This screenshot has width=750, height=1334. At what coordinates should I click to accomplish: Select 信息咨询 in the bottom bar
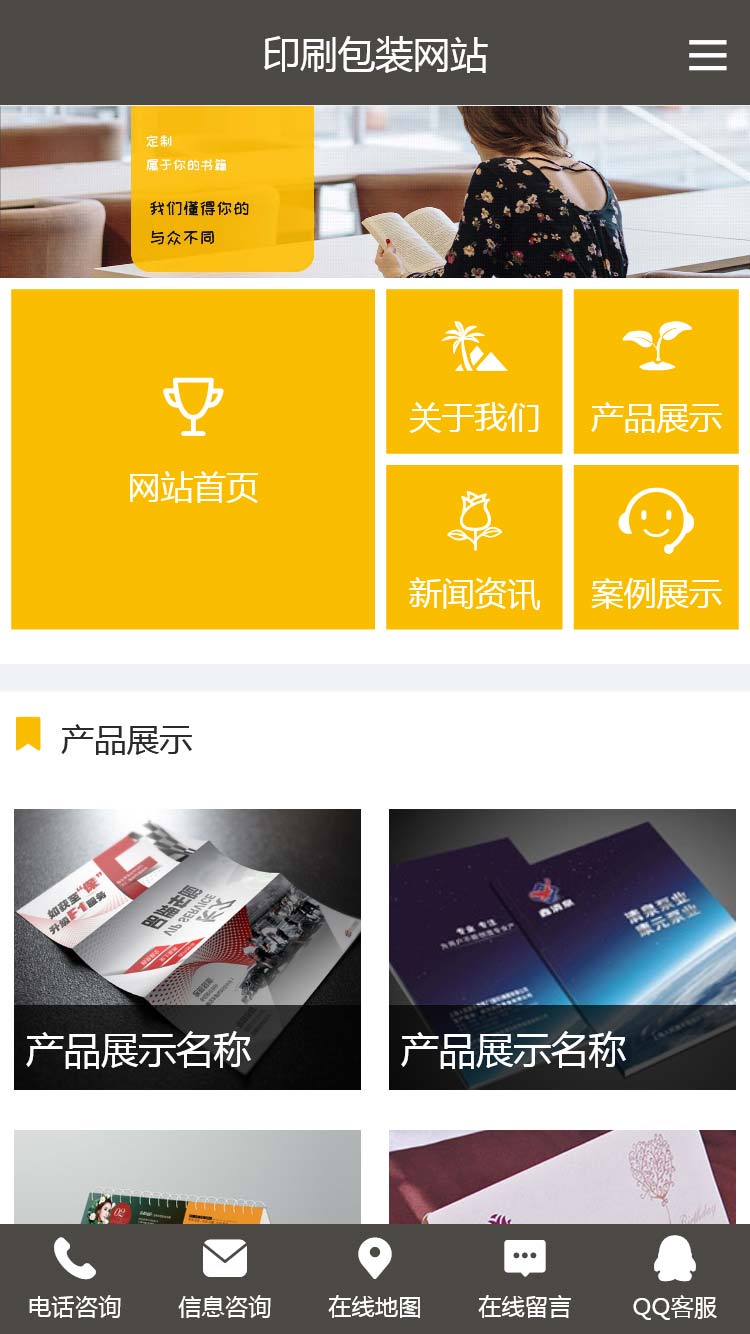tap(225, 1279)
